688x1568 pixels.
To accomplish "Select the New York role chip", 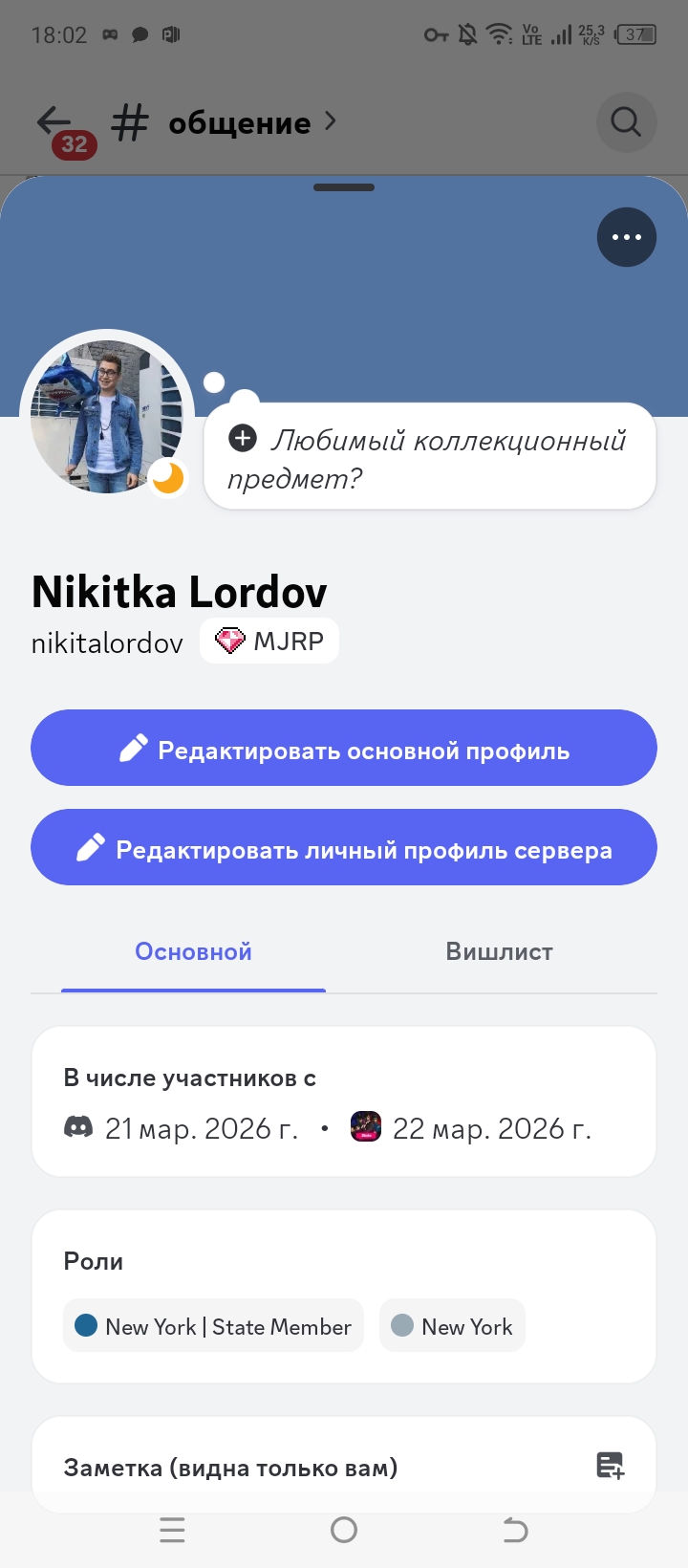I will tap(452, 1326).
